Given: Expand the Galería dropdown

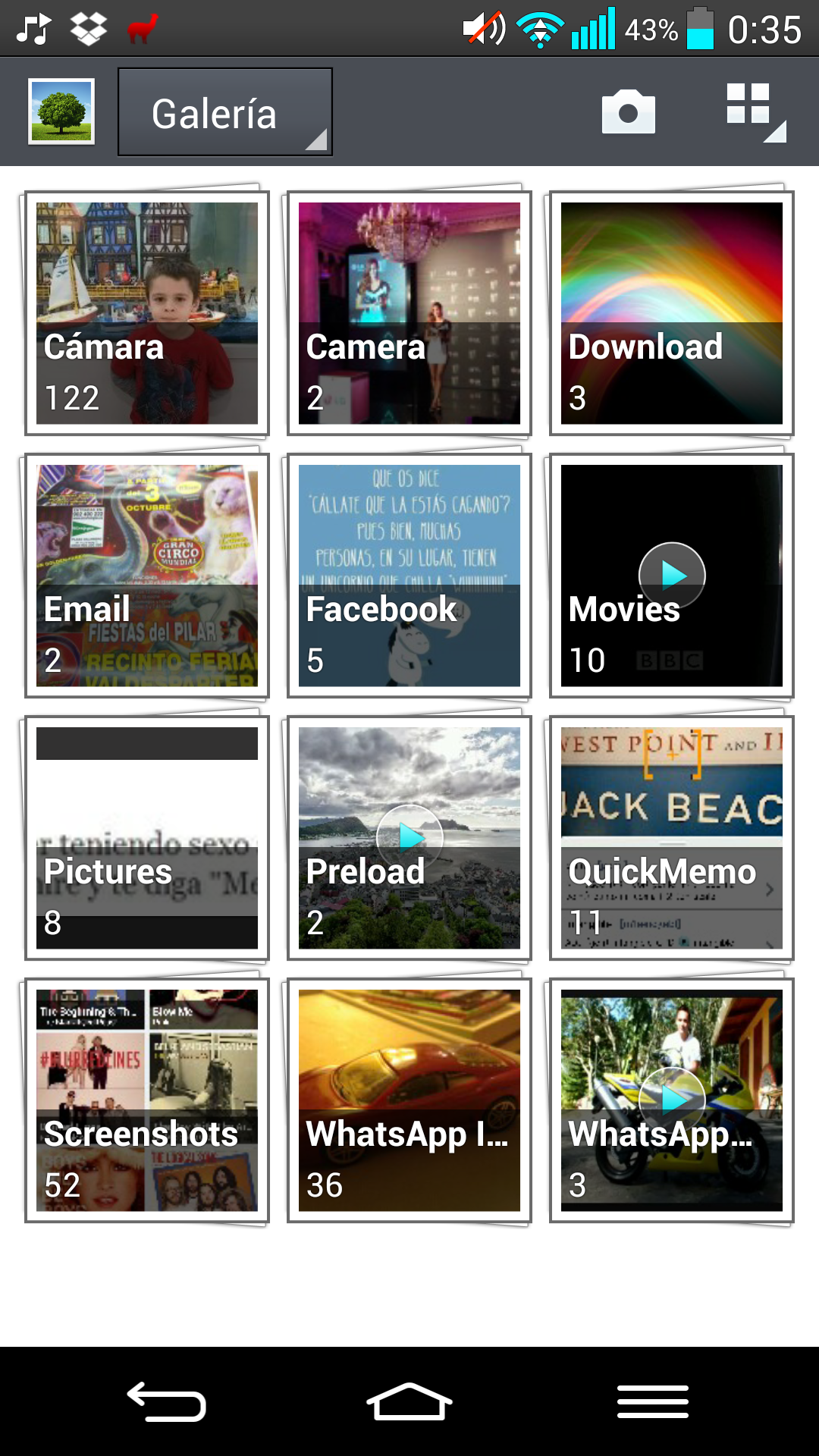Looking at the screenshot, I should pyautogui.click(x=224, y=112).
